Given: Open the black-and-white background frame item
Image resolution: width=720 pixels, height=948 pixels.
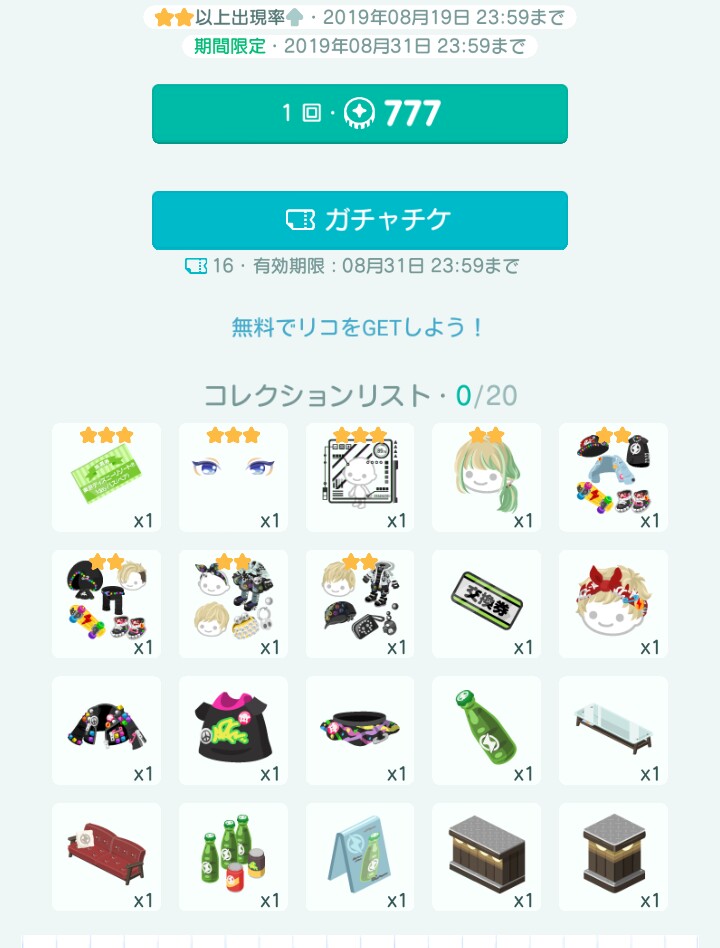Looking at the screenshot, I should coord(360,478).
